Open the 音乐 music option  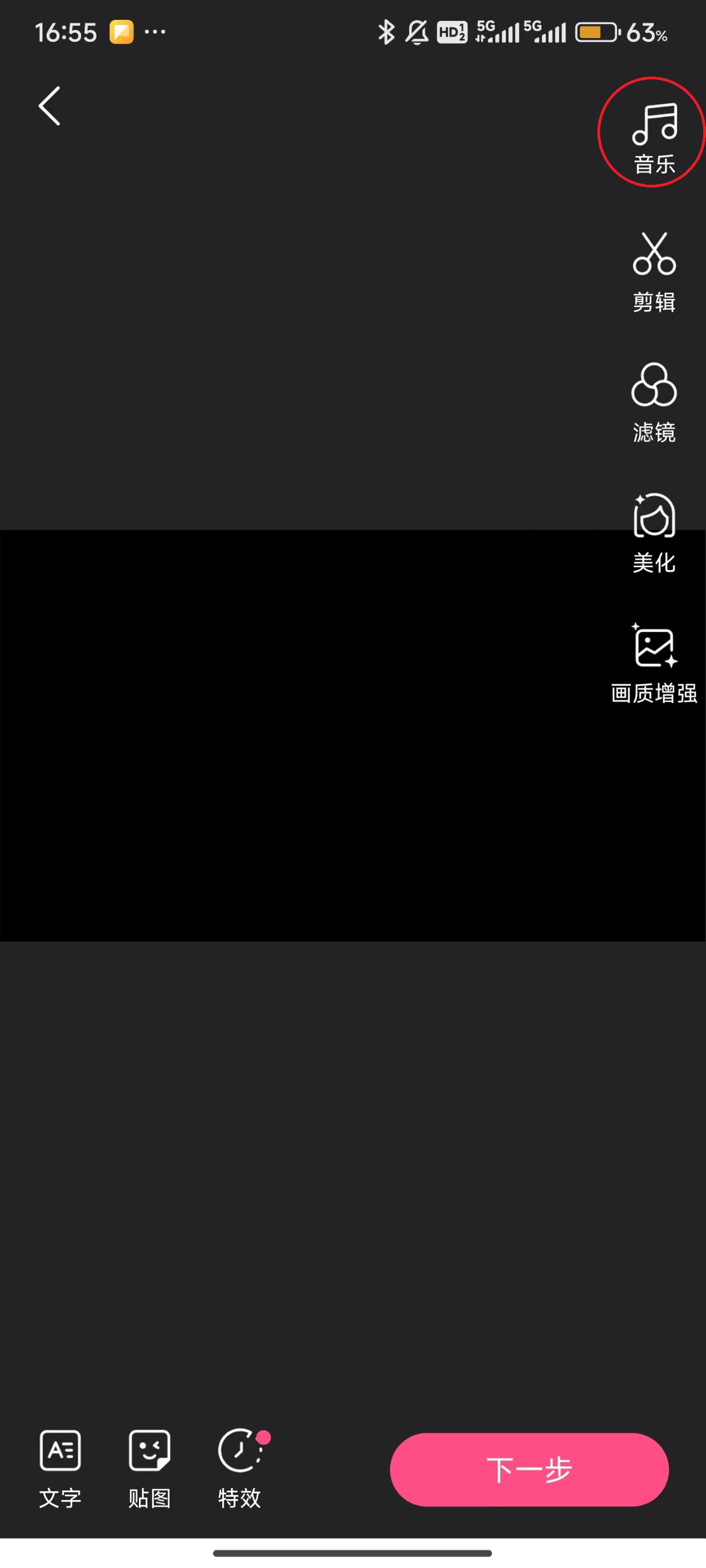pos(654,137)
